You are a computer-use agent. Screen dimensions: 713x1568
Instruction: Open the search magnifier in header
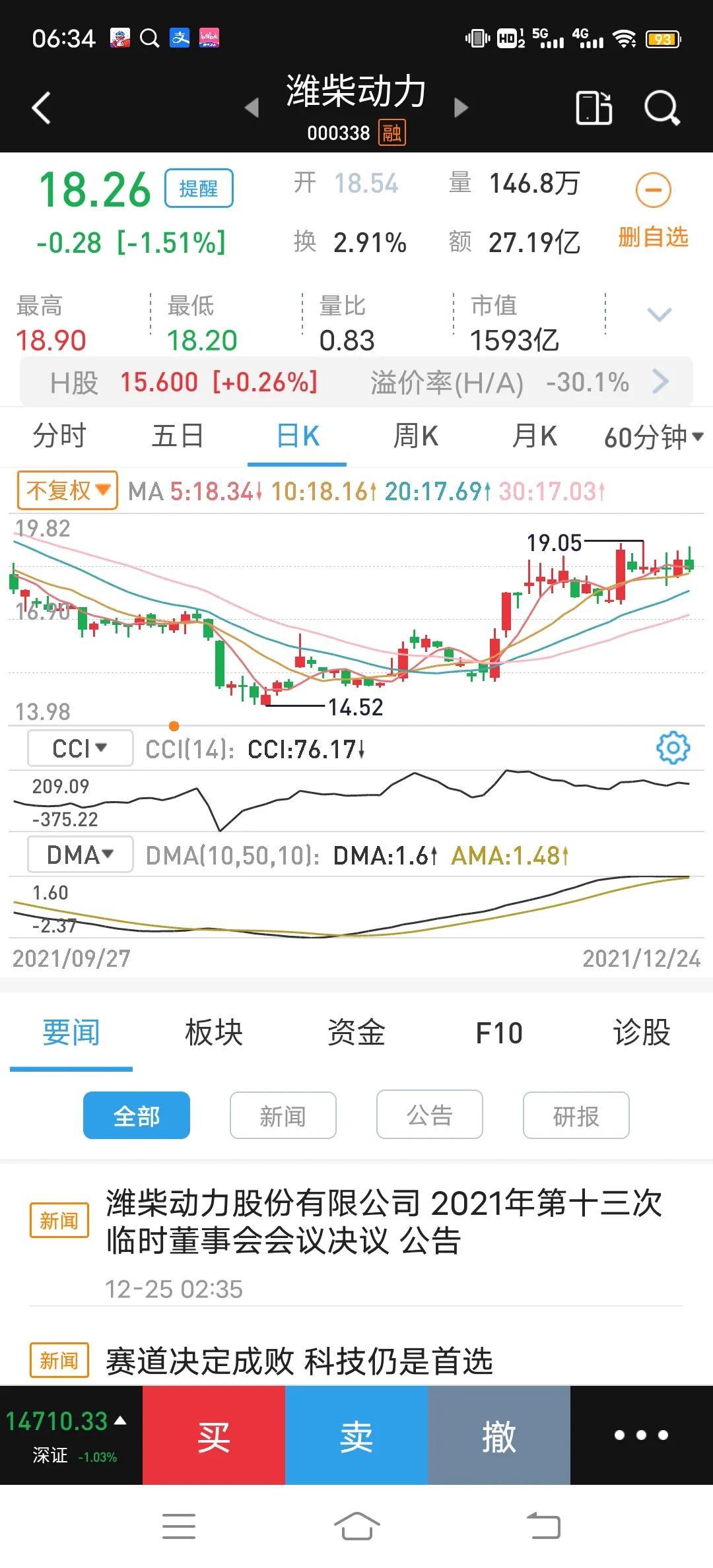point(662,108)
